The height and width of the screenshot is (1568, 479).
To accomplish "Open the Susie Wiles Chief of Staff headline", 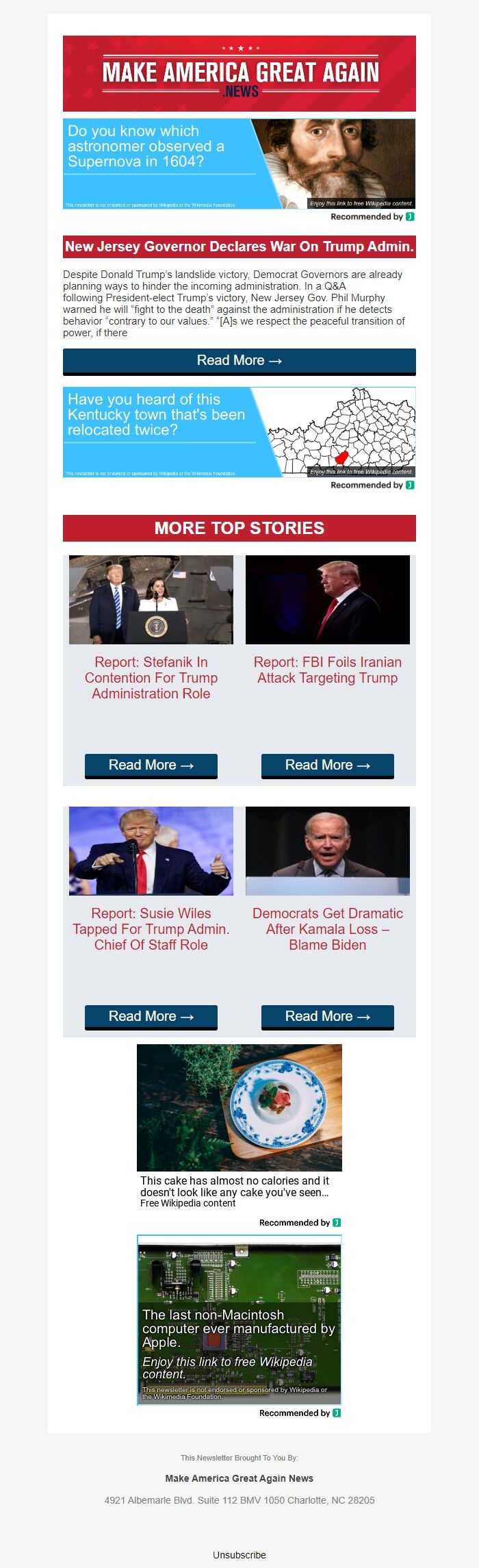I will click(x=151, y=929).
